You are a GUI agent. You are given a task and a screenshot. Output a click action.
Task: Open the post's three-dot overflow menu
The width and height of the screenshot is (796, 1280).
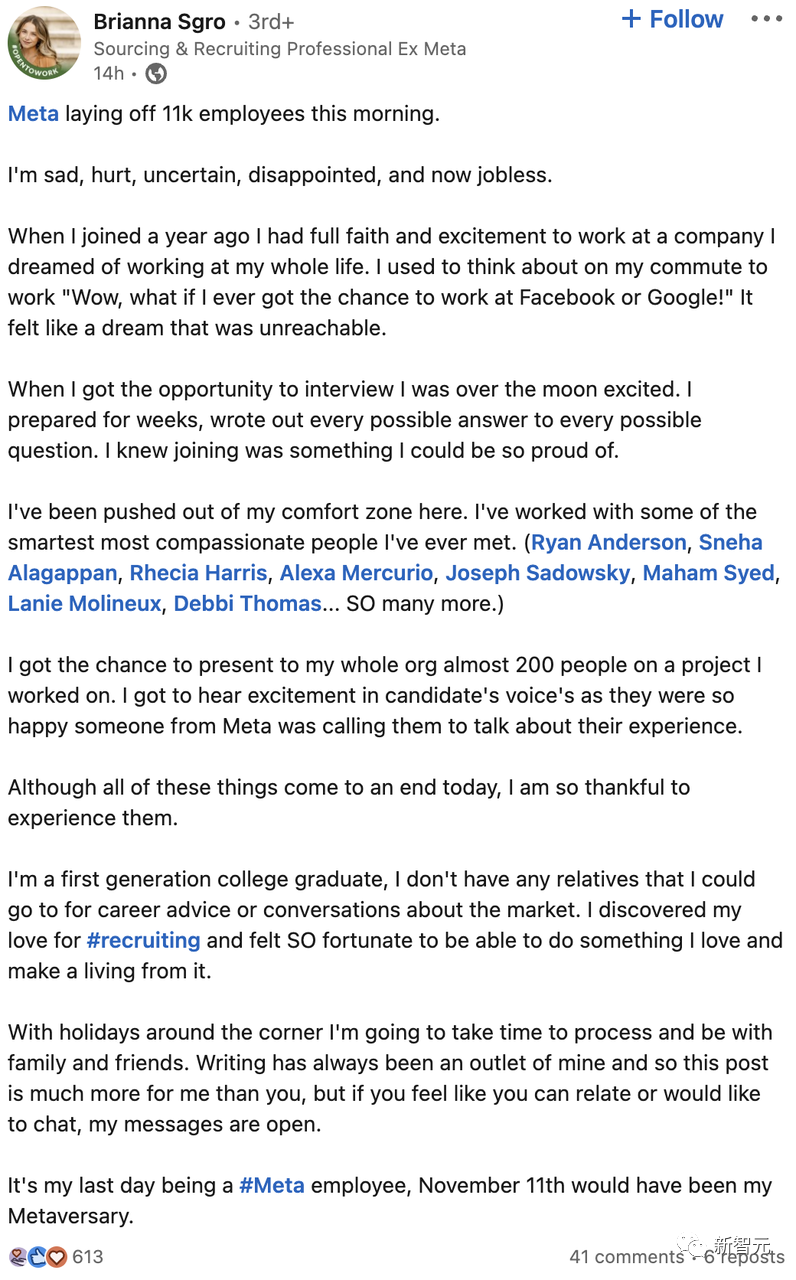click(x=767, y=19)
